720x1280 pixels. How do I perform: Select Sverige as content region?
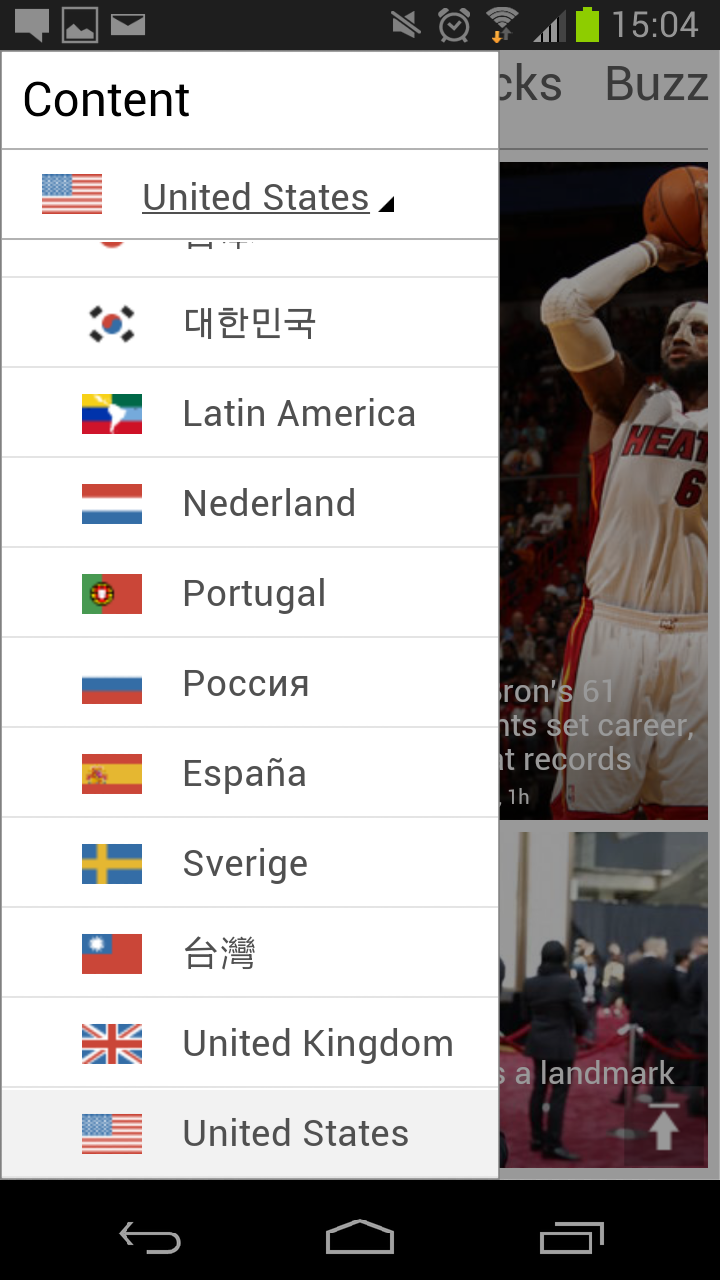click(x=250, y=863)
